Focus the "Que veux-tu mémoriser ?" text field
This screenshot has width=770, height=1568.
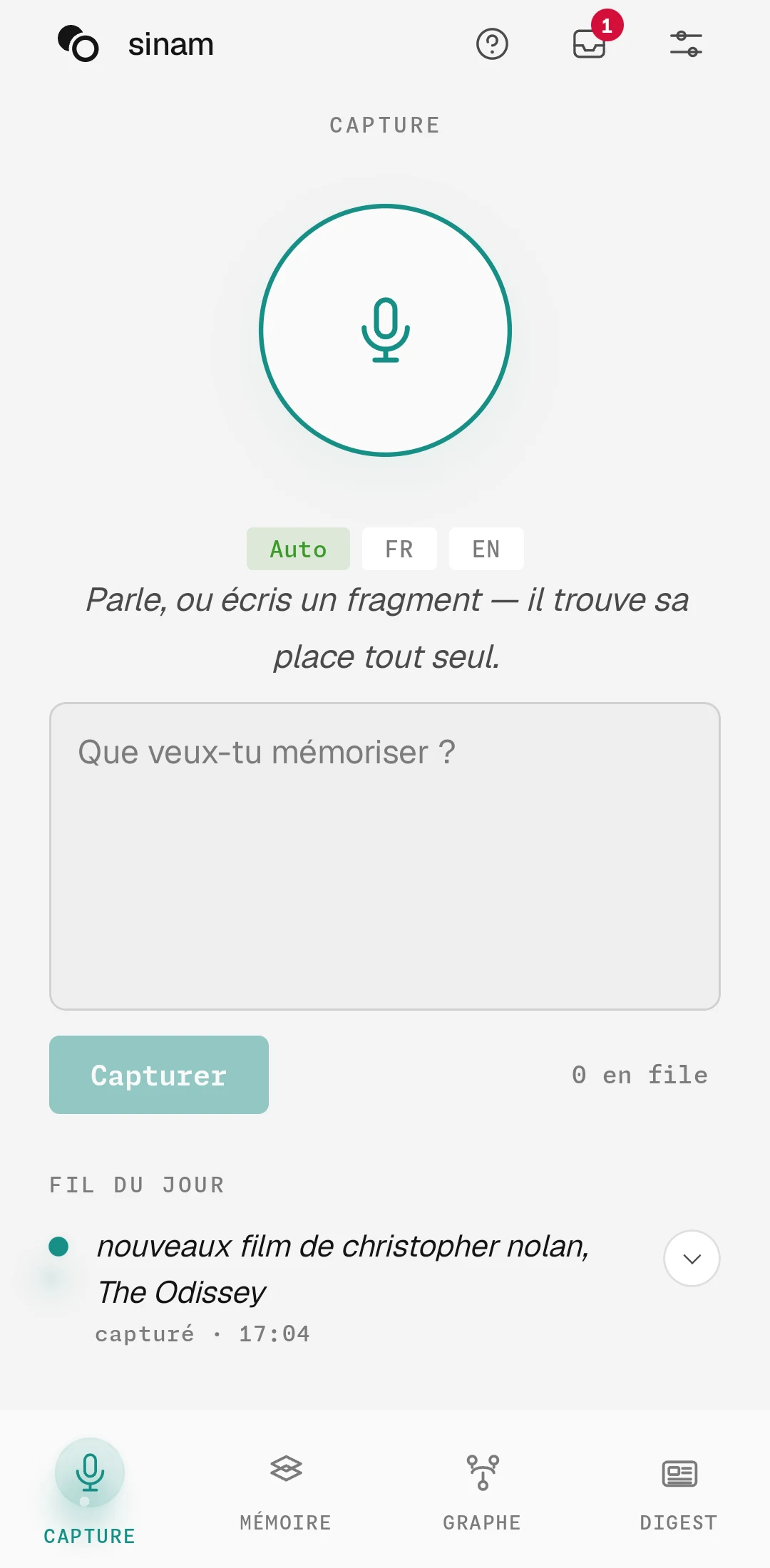385,856
